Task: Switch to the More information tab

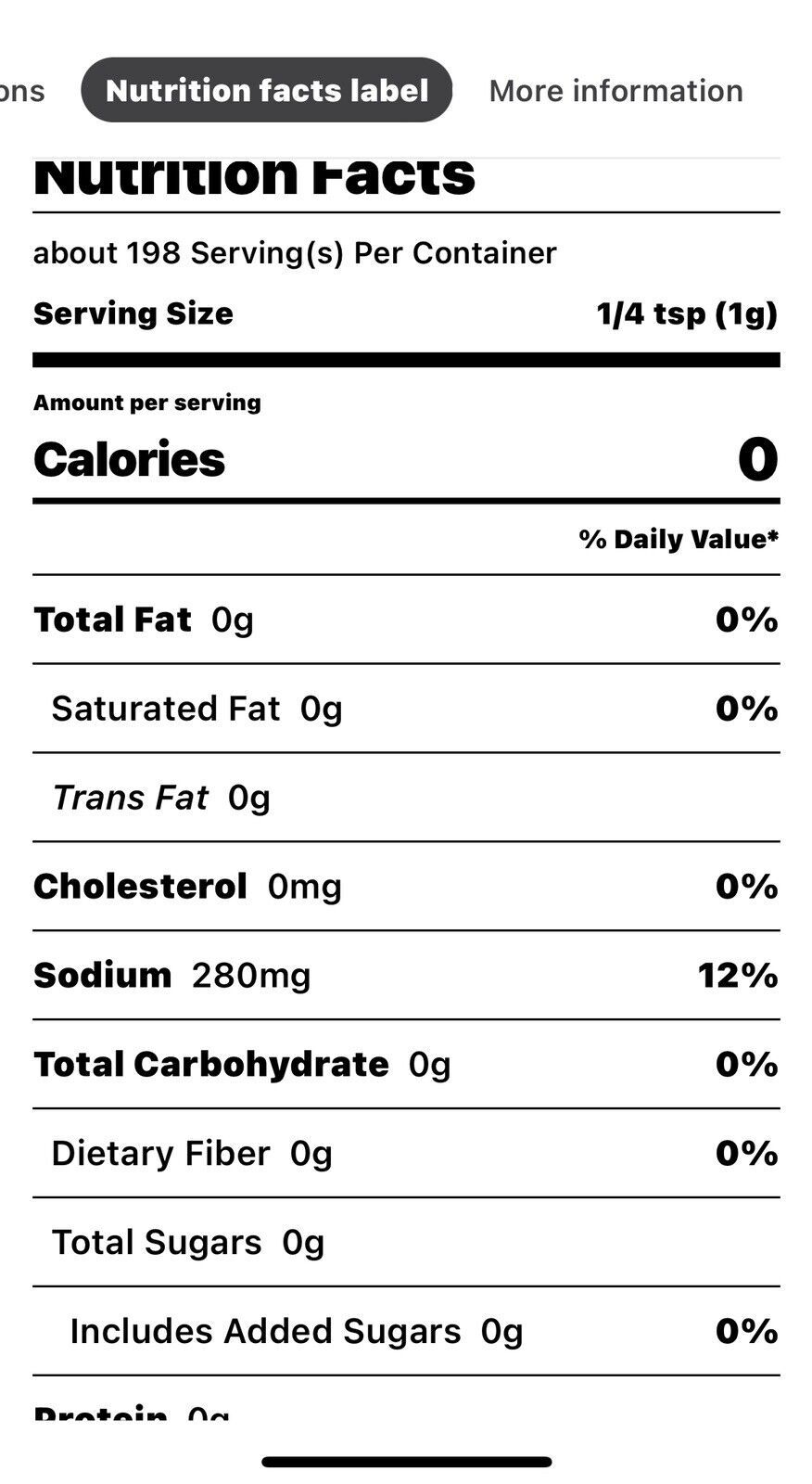Action: point(615,90)
